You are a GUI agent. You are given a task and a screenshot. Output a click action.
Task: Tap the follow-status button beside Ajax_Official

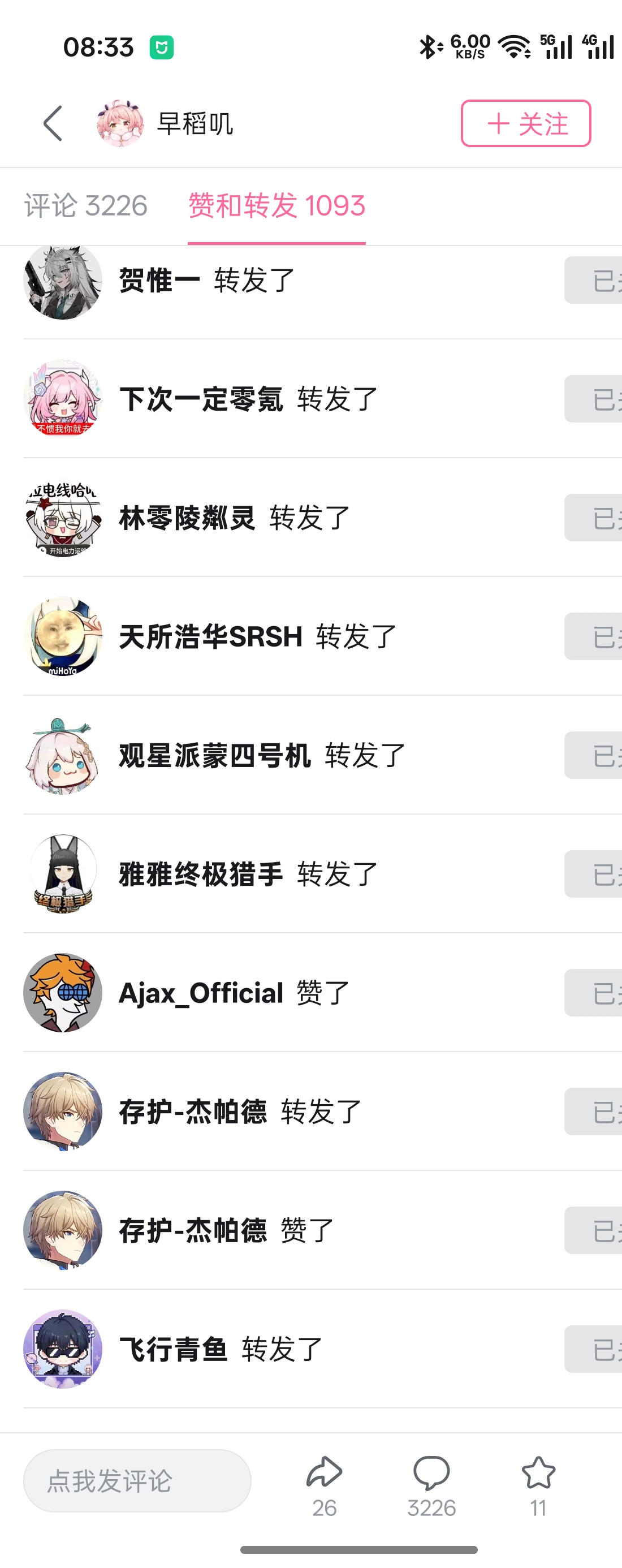point(593,993)
